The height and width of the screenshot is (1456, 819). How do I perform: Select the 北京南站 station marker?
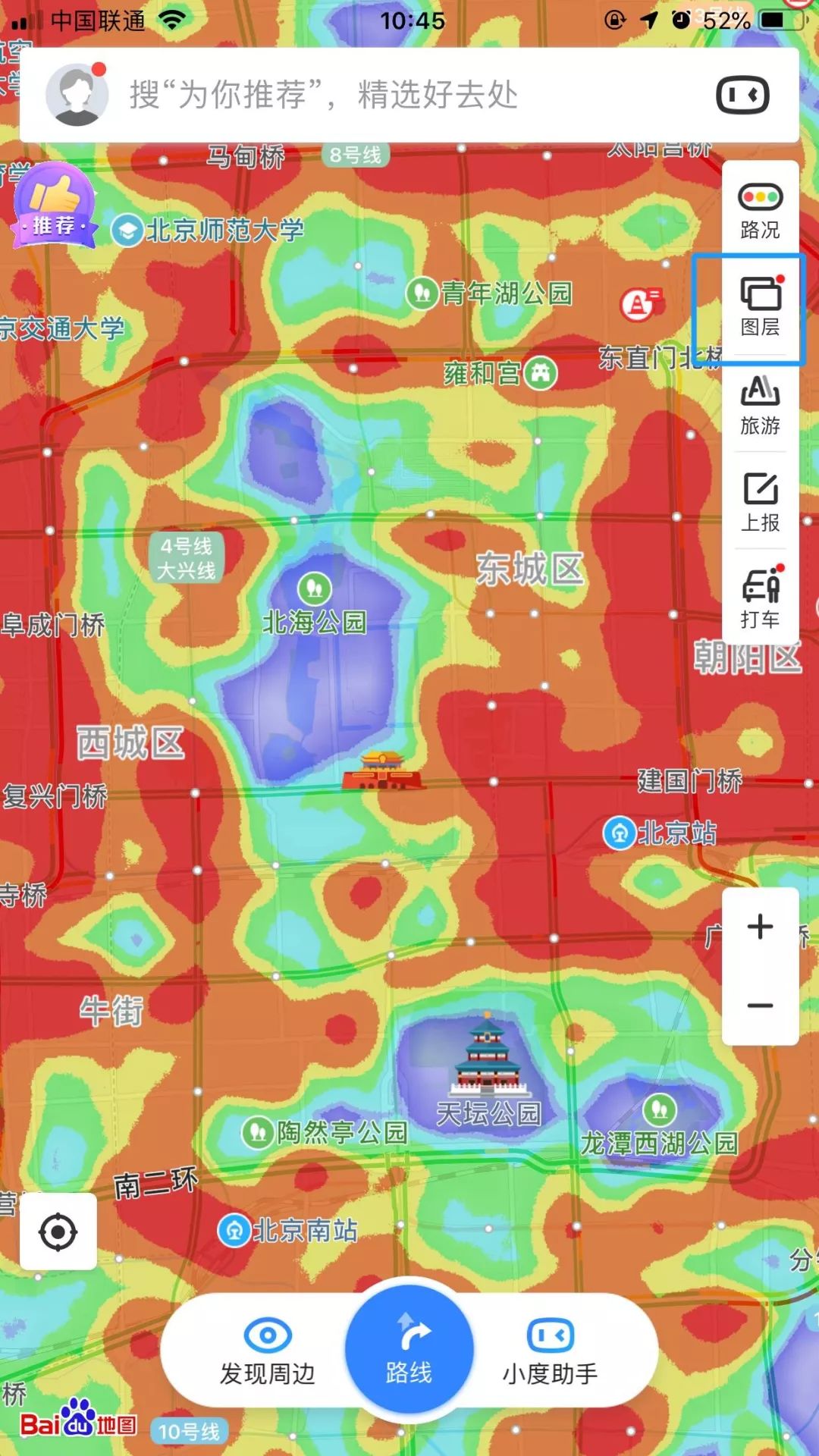(x=234, y=1230)
